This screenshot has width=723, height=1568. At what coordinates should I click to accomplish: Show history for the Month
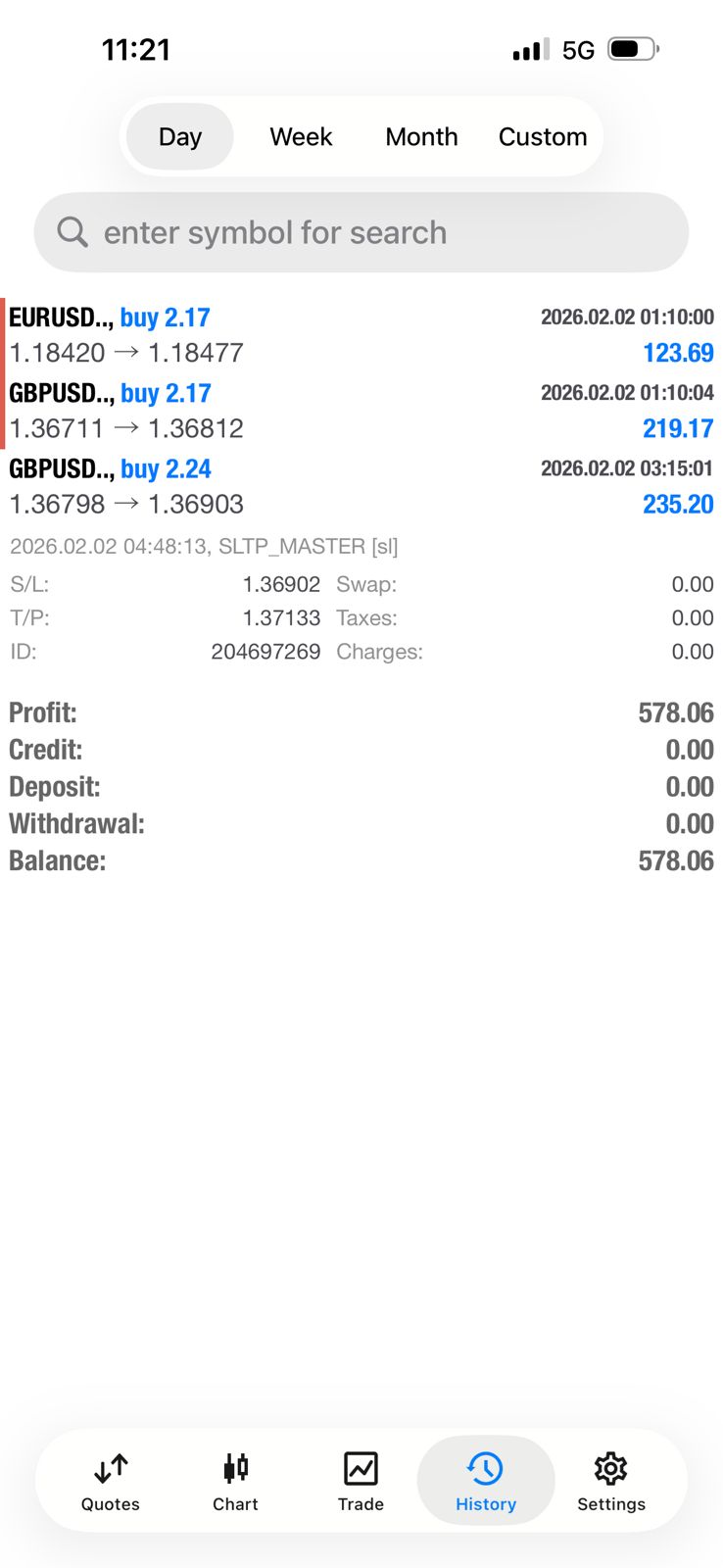click(x=421, y=137)
